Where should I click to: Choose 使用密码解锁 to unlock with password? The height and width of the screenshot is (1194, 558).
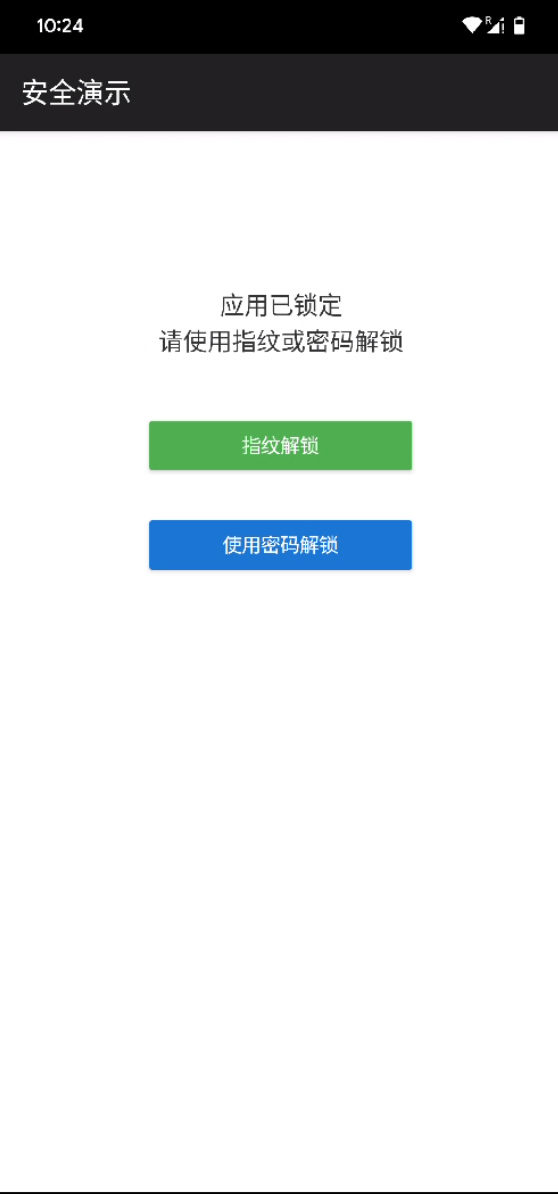pos(280,545)
